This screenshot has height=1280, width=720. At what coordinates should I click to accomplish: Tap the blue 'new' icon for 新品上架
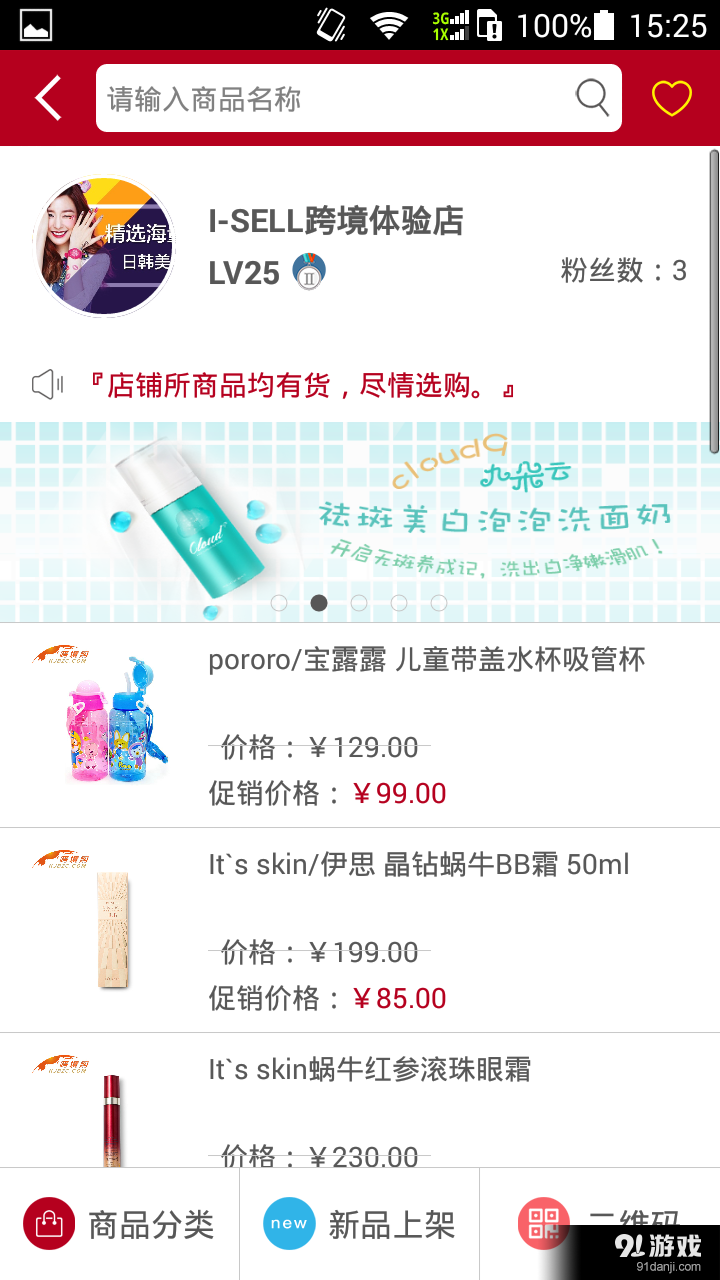[289, 1223]
